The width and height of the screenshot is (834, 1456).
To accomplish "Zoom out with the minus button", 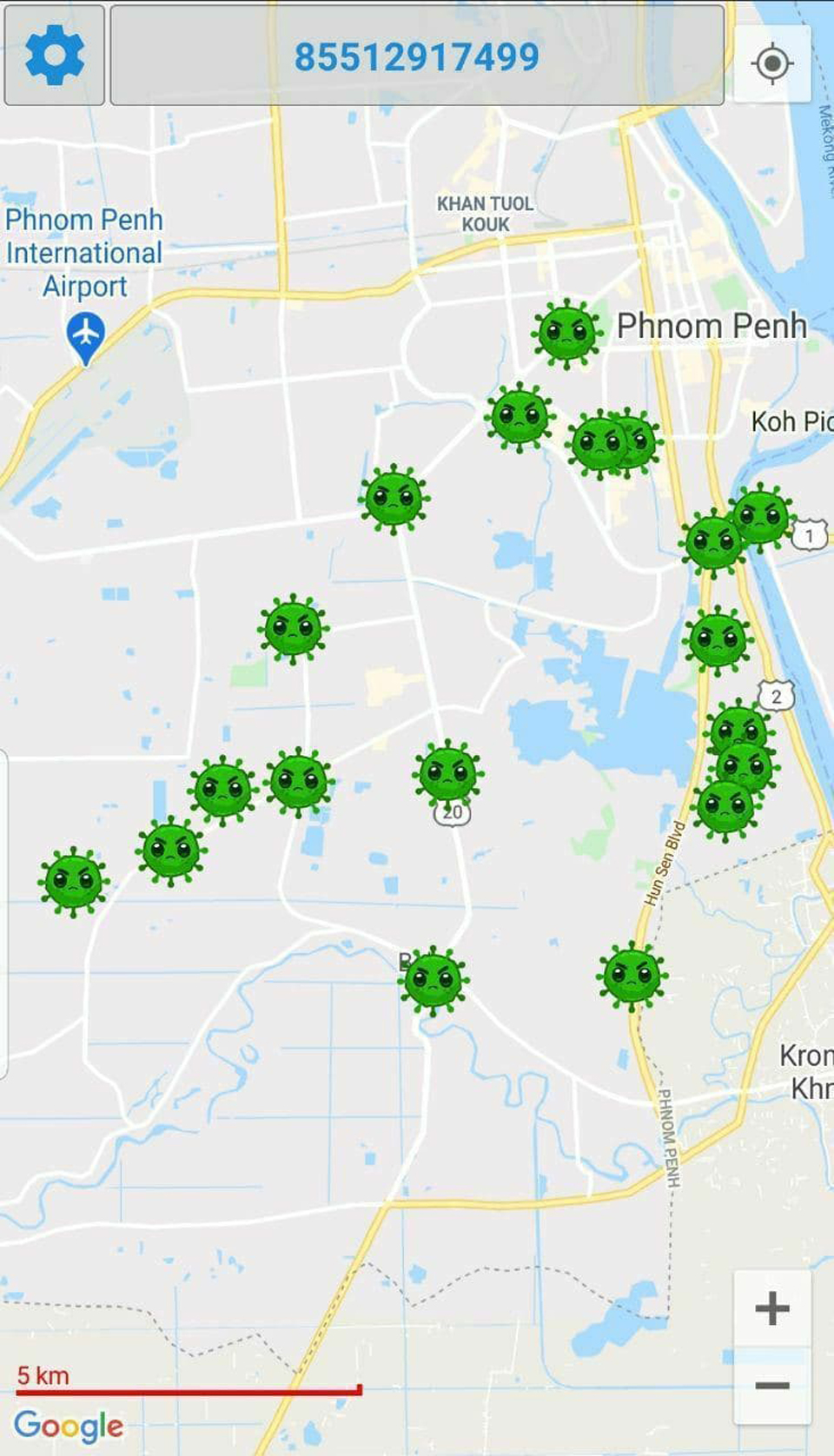I will 771,1386.
